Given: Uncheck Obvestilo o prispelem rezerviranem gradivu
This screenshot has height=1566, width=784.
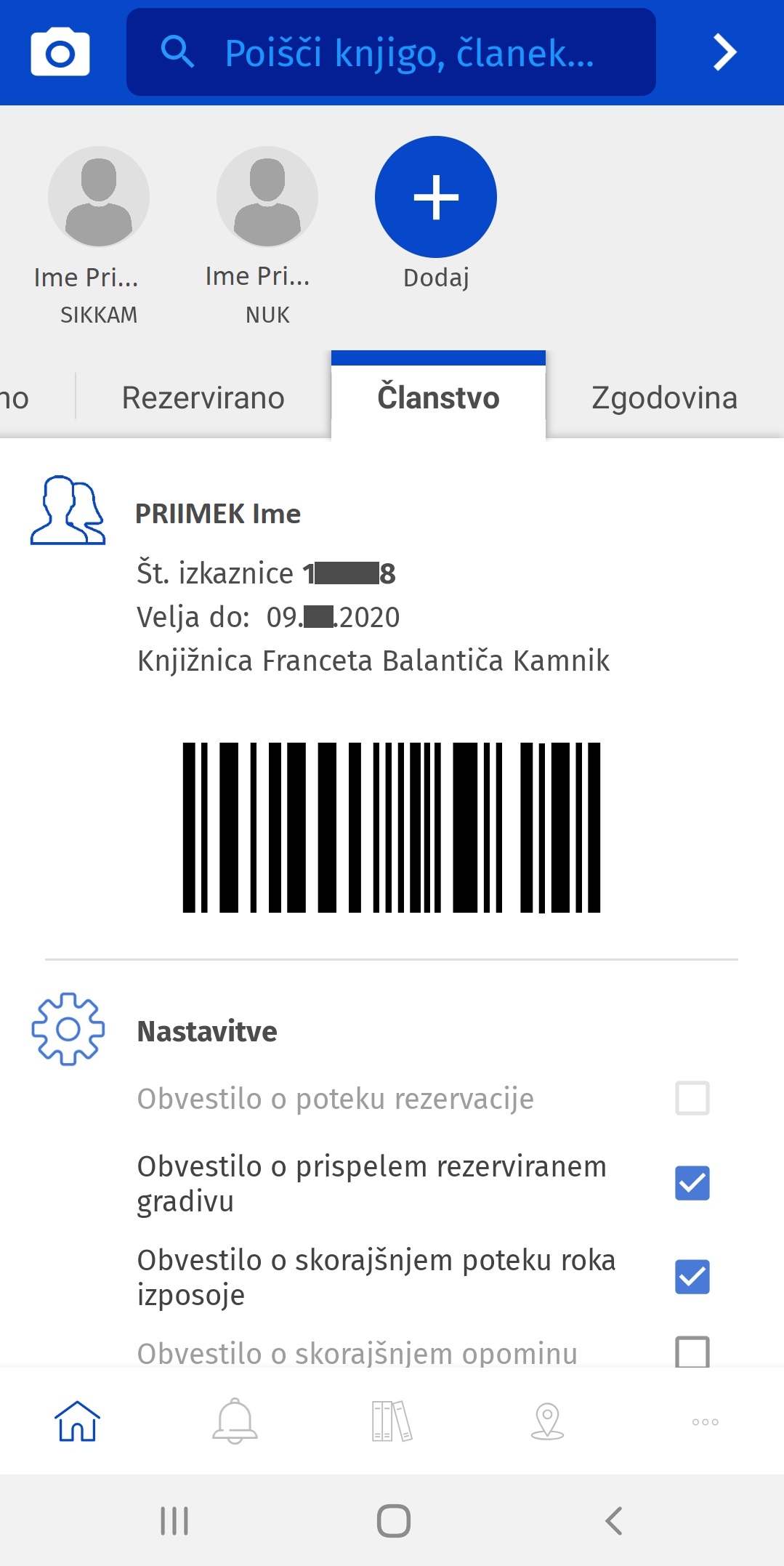Looking at the screenshot, I should point(692,1183).
